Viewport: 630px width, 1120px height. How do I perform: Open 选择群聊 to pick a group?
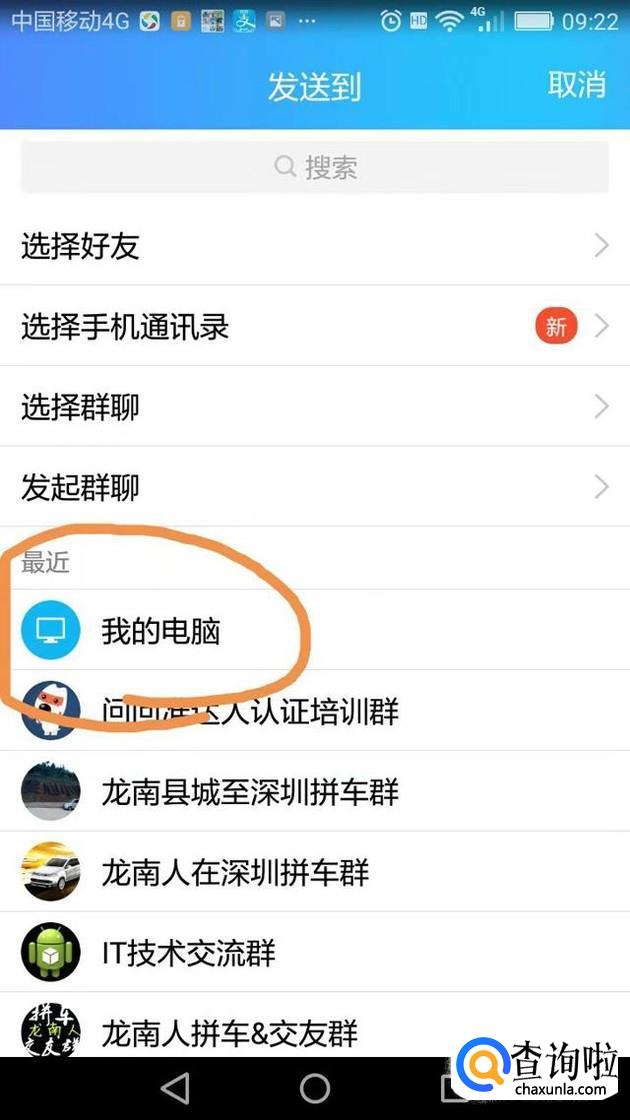pyautogui.click(x=315, y=407)
